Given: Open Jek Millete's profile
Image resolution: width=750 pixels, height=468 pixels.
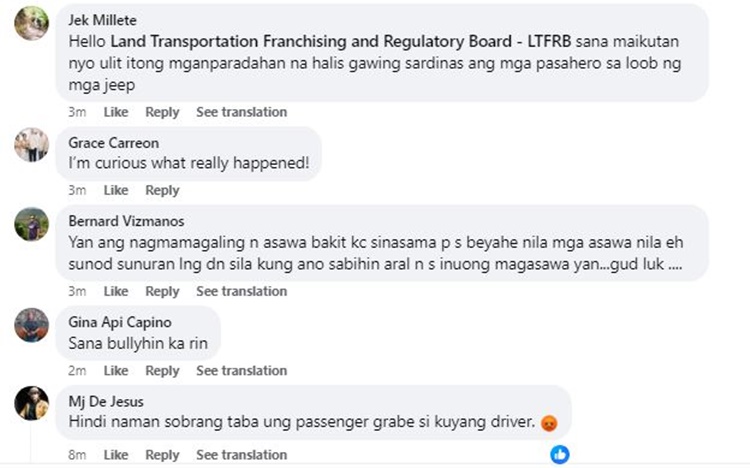Looking at the screenshot, I should point(102,19).
